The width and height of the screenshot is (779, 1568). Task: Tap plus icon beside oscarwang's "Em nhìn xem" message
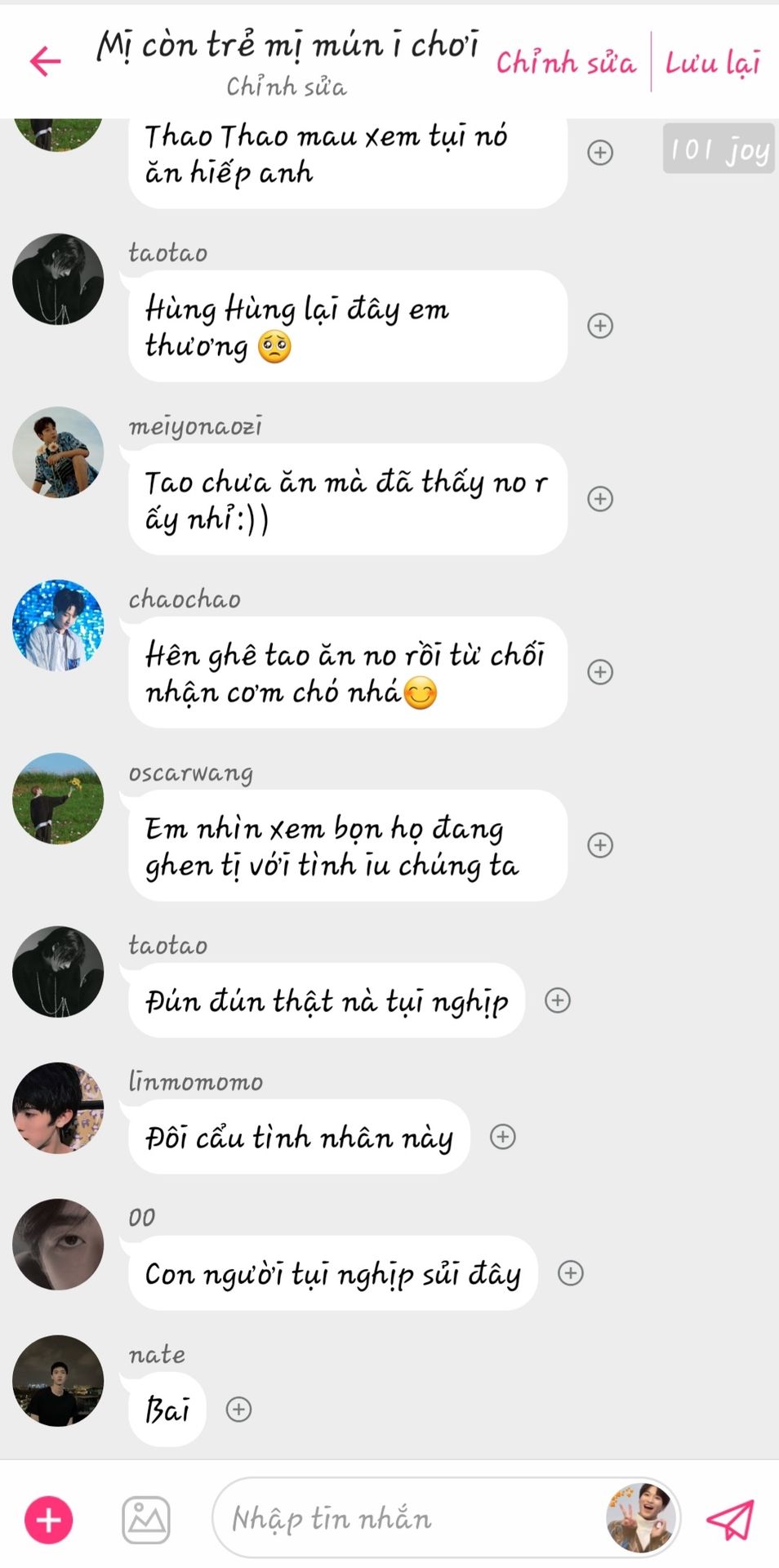tap(600, 845)
